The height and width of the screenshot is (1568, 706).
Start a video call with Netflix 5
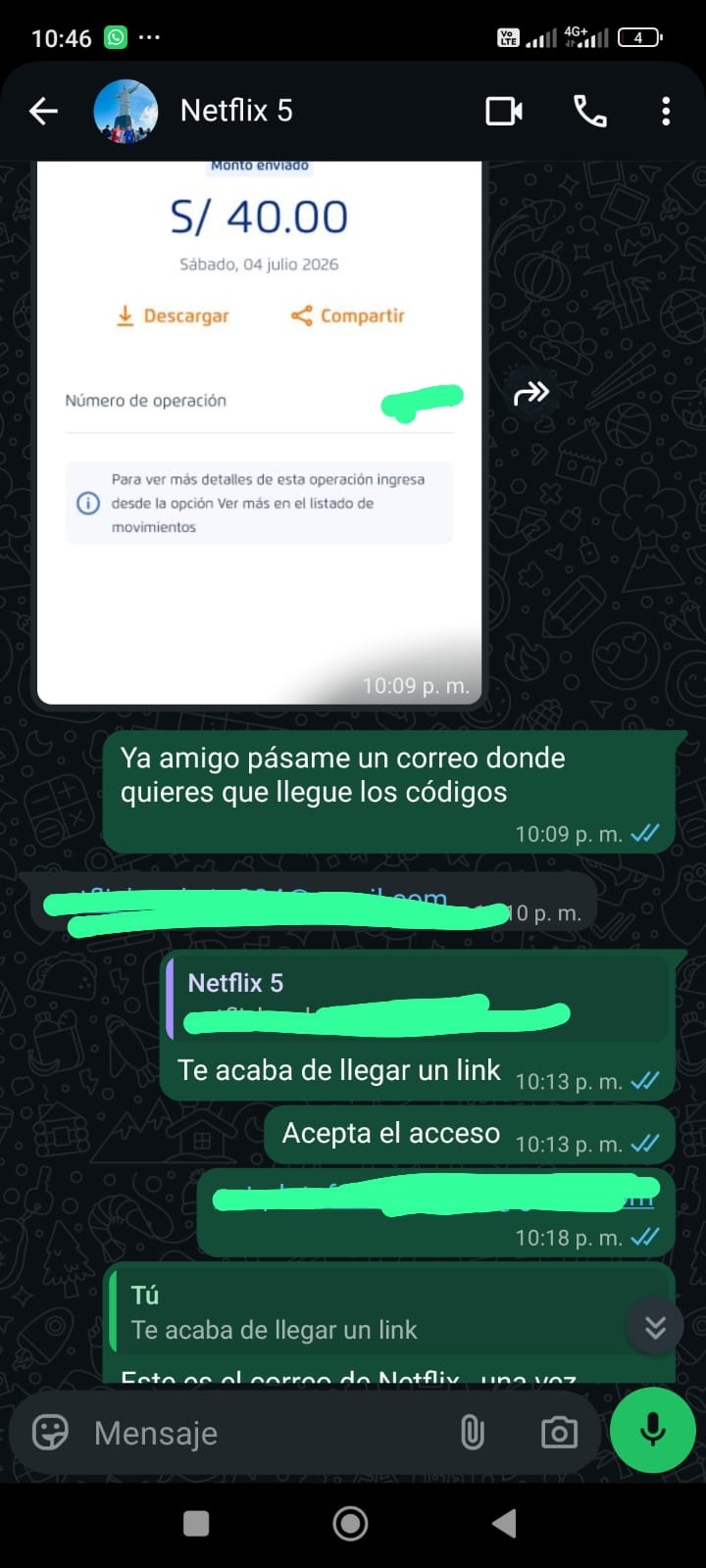(x=504, y=112)
